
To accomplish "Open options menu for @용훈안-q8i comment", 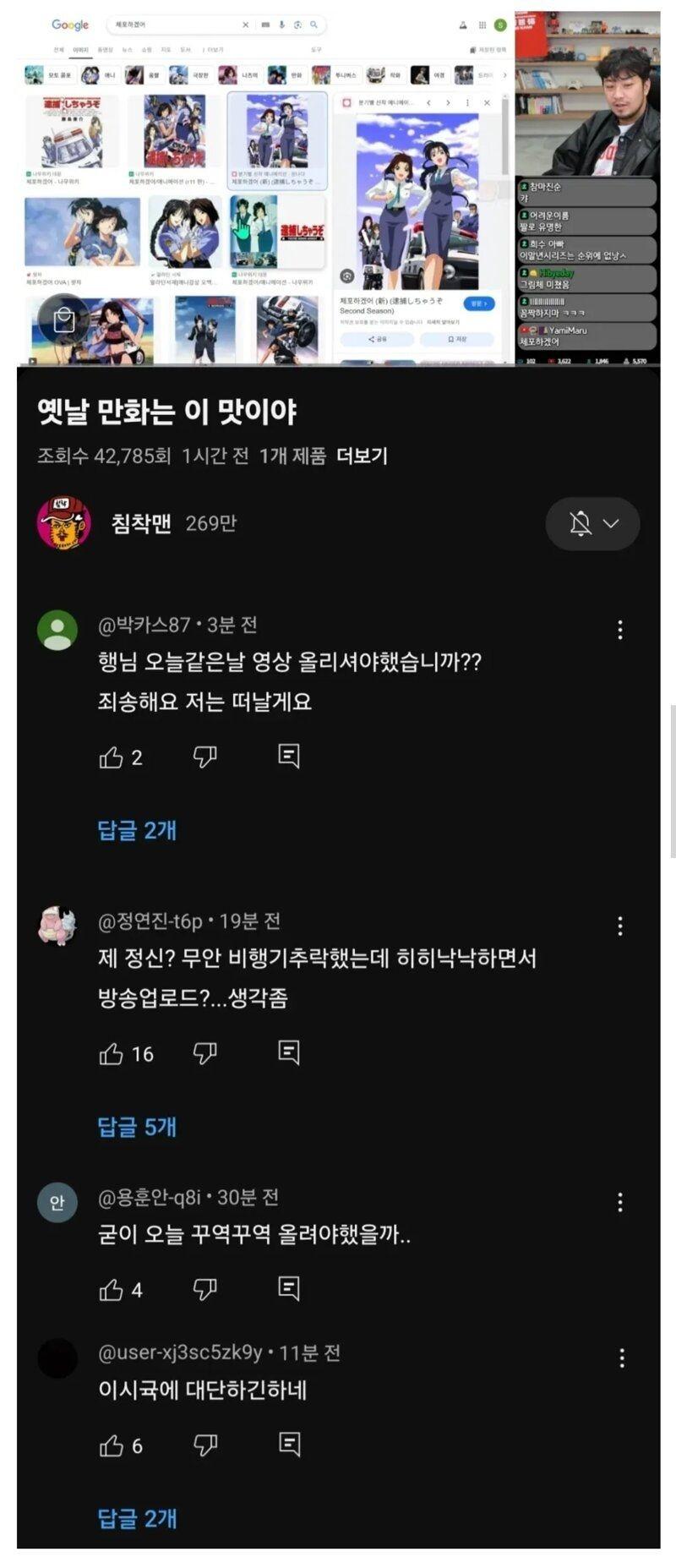I will [620, 1202].
